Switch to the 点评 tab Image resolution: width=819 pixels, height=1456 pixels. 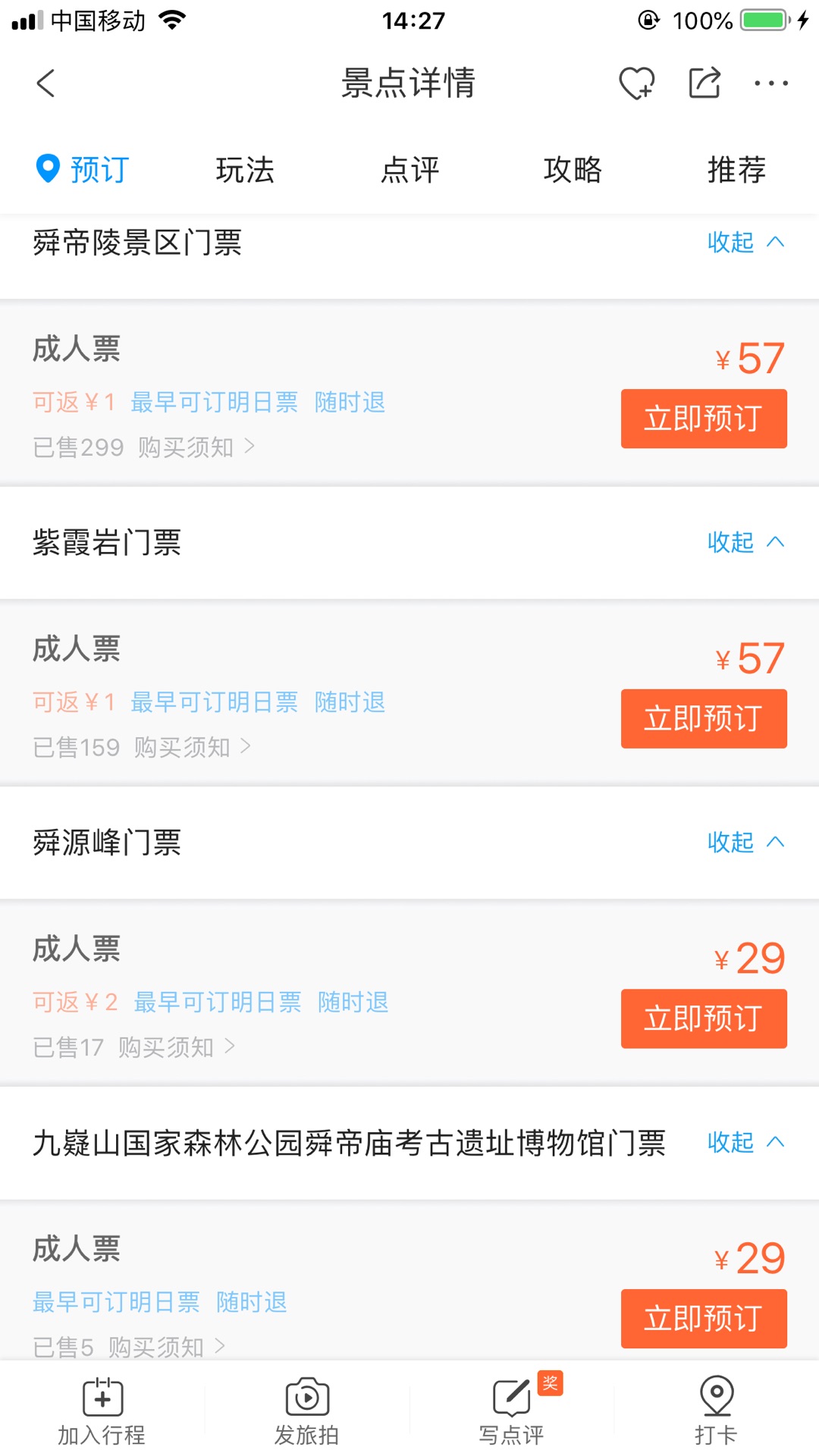pyautogui.click(x=409, y=170)
